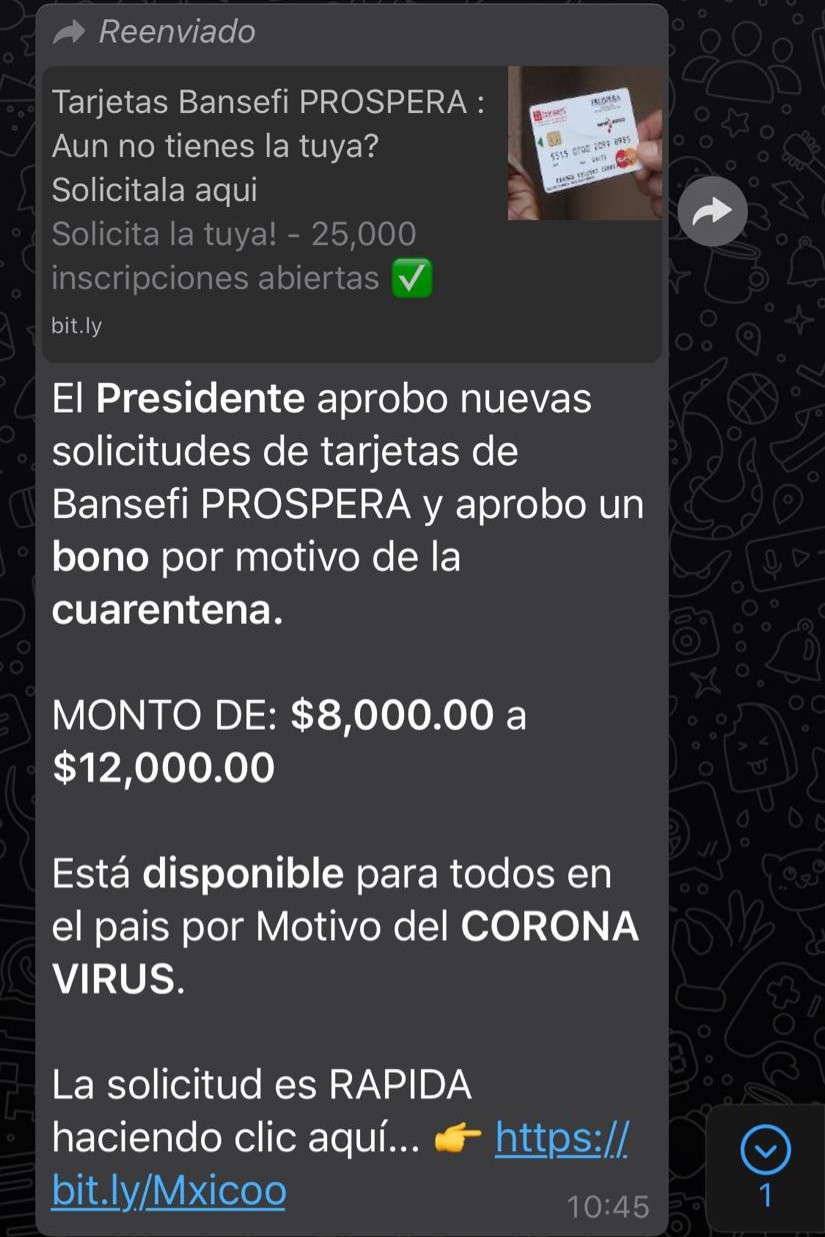Forward this message with the arrow icon
The height and width of the screenshot is (1237, 825).
(712, 212)
